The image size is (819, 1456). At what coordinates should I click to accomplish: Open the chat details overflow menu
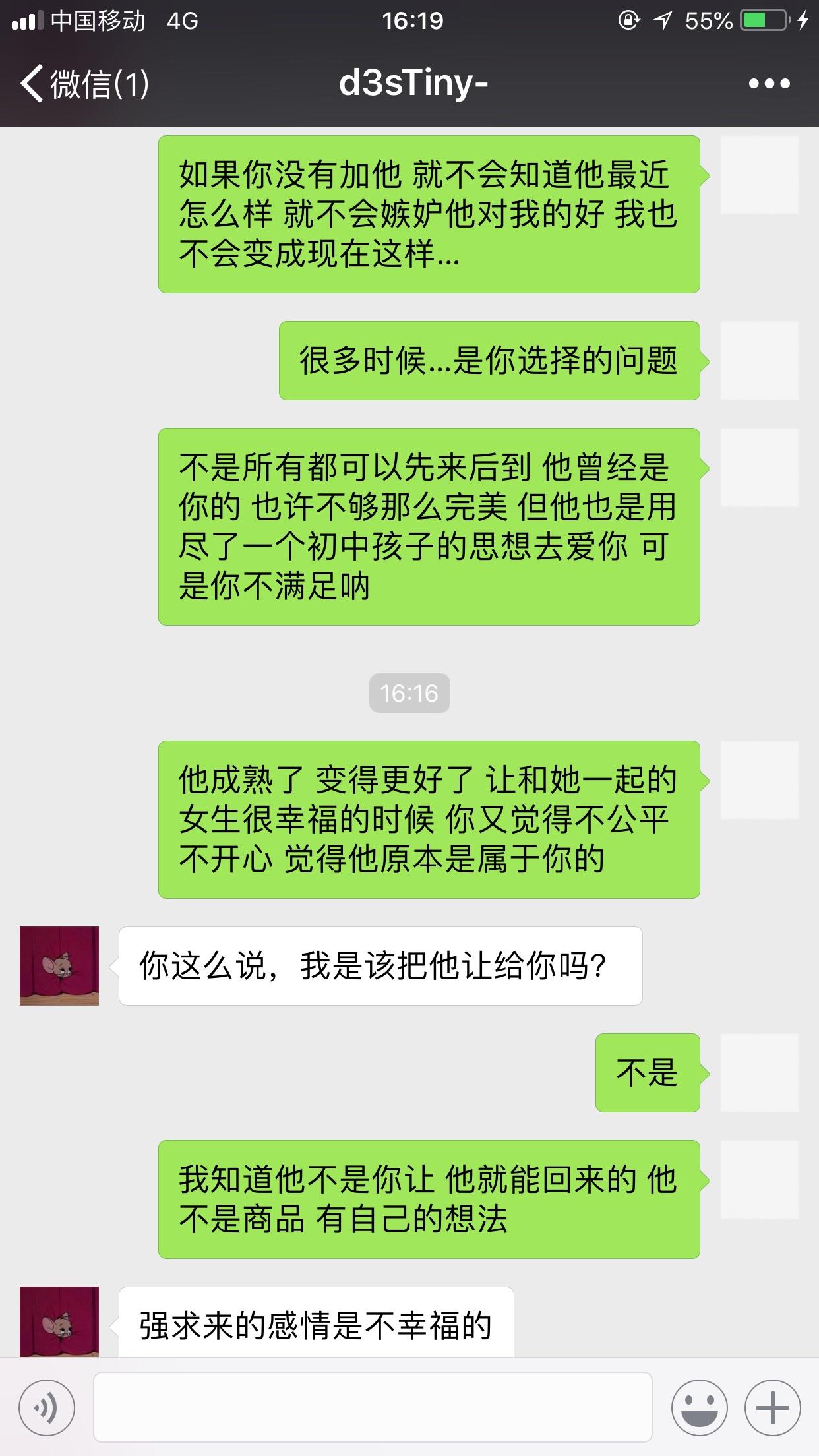coord(769,84)
